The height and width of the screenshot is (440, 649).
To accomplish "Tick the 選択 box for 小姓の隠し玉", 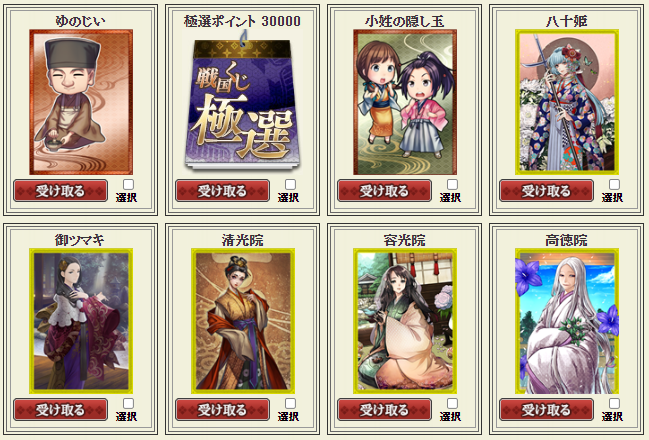I will pos(452,185).
